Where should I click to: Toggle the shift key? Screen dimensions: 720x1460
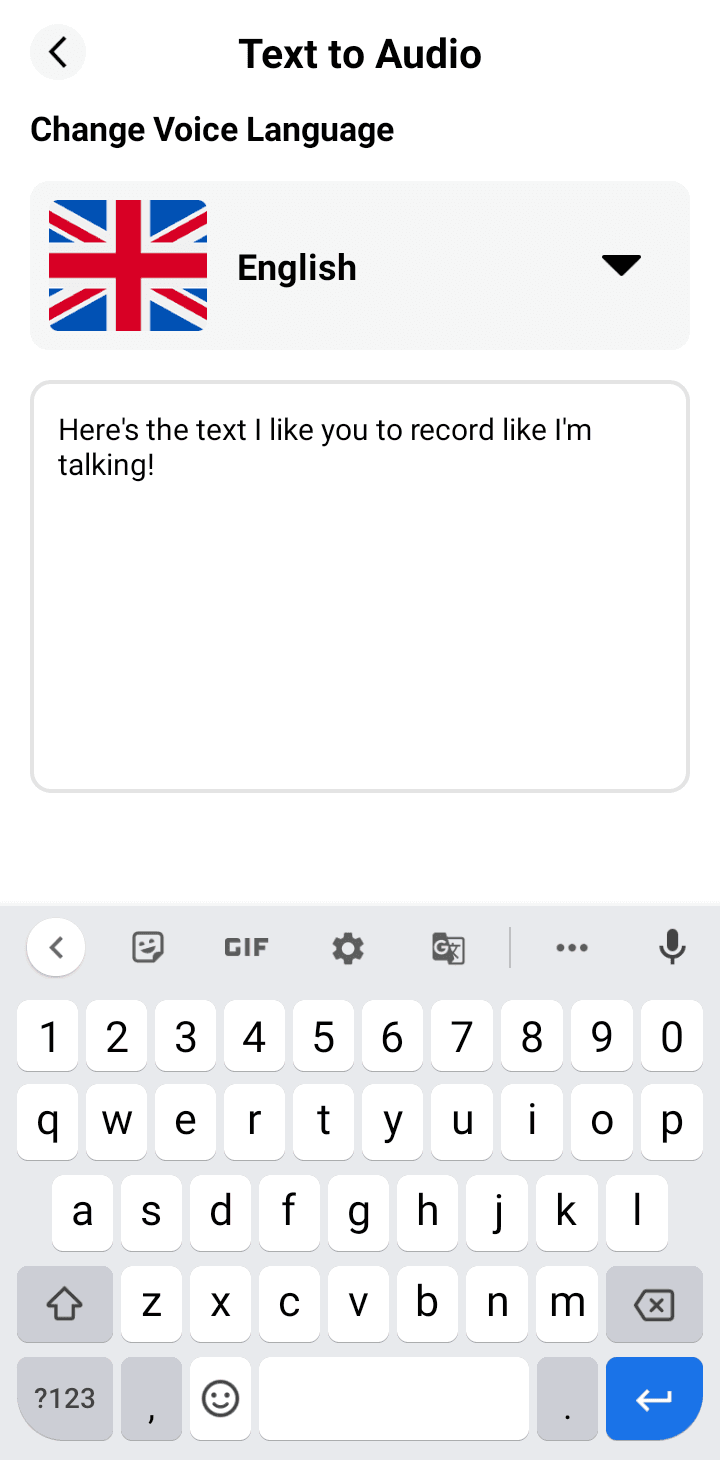(65, 1304)
